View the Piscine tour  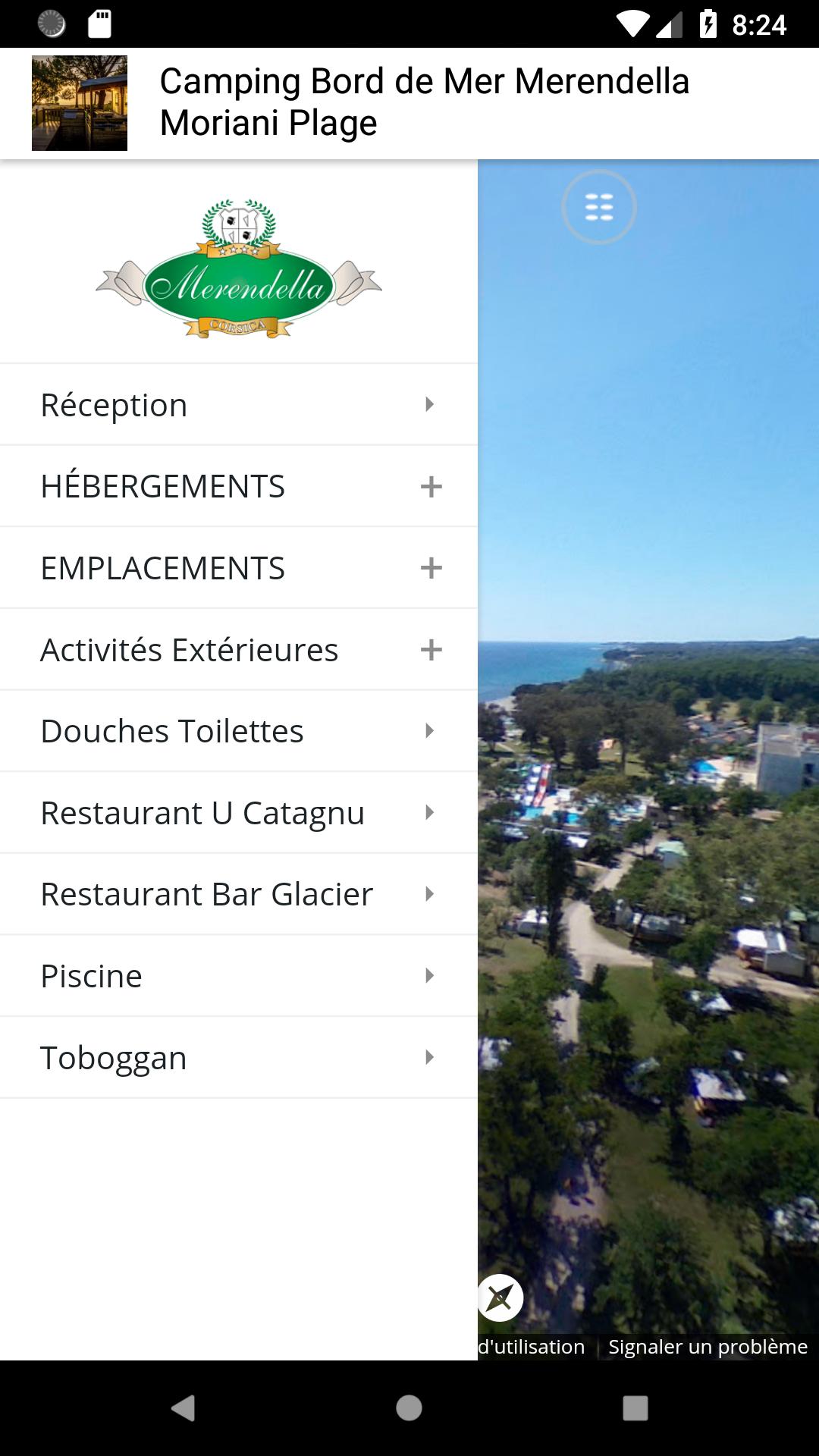point(238,976)
